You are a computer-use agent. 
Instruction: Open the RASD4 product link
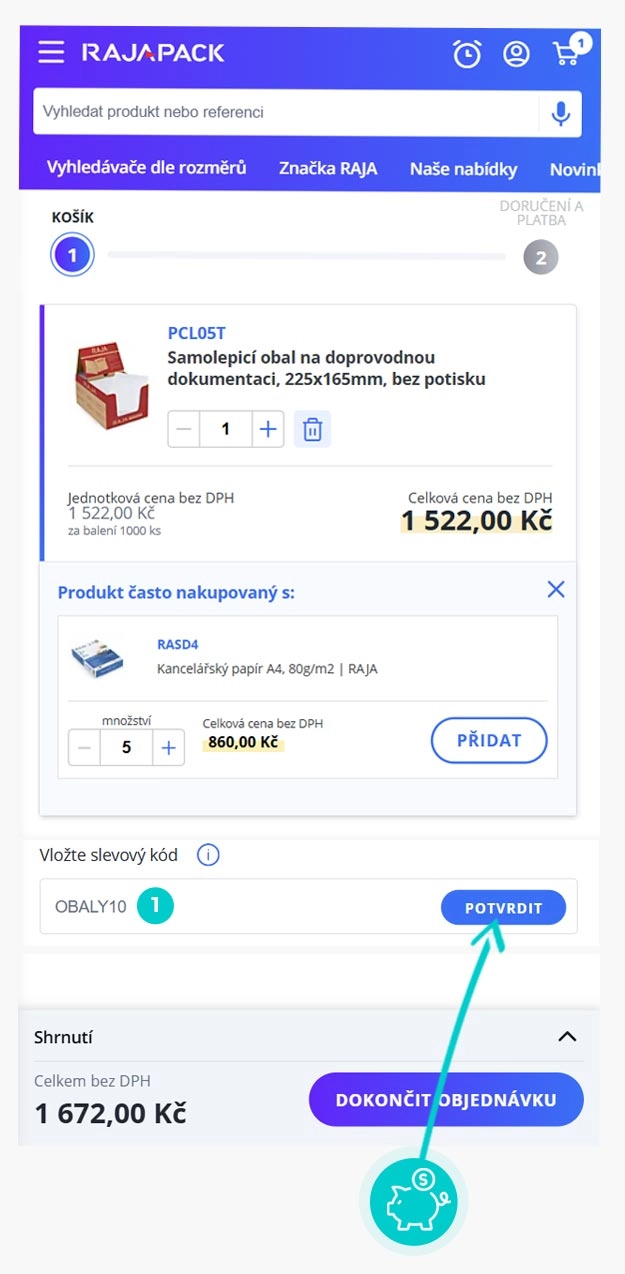(178, 645)
